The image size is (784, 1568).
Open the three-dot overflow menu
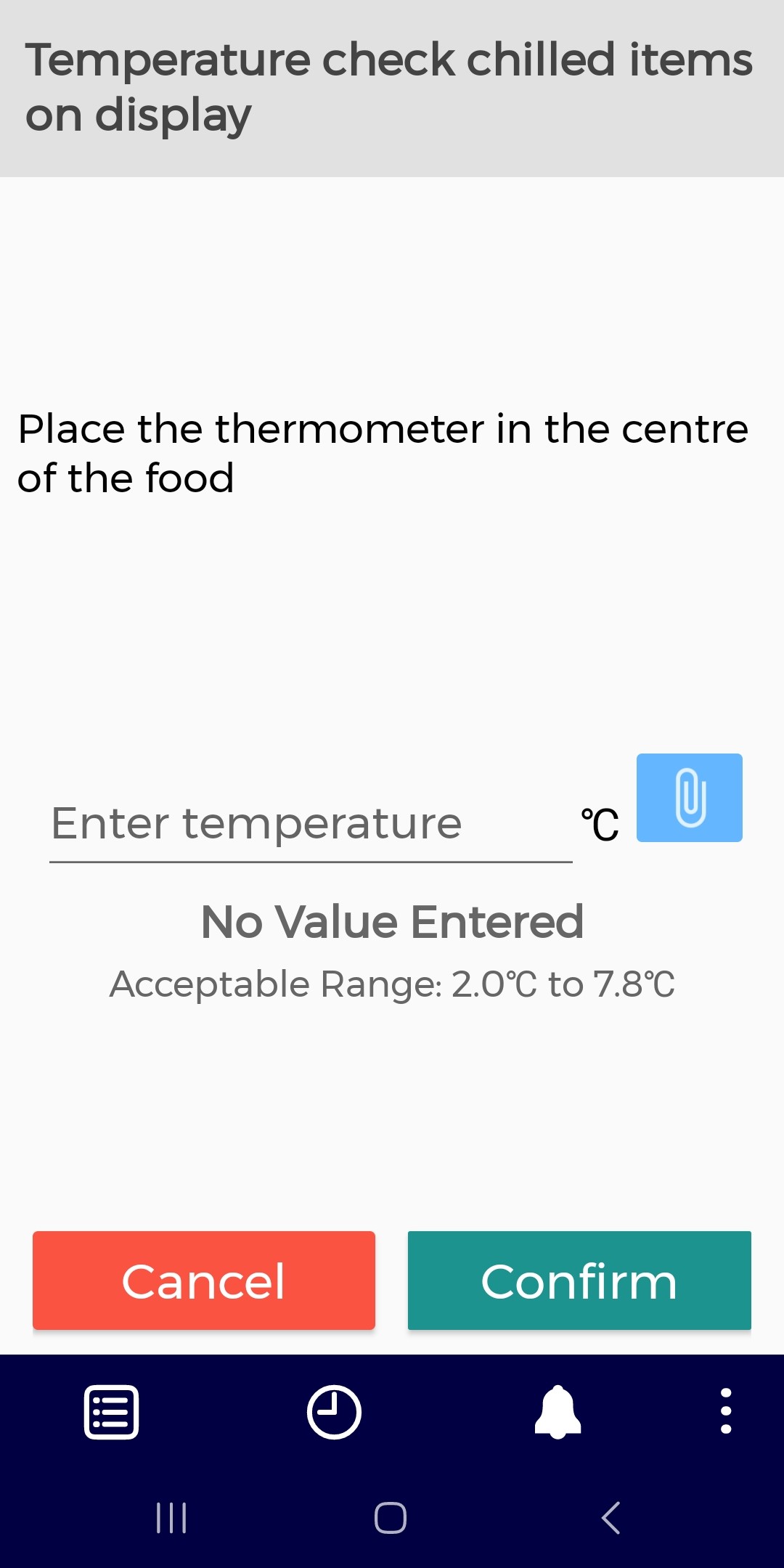coord(725,1412)
